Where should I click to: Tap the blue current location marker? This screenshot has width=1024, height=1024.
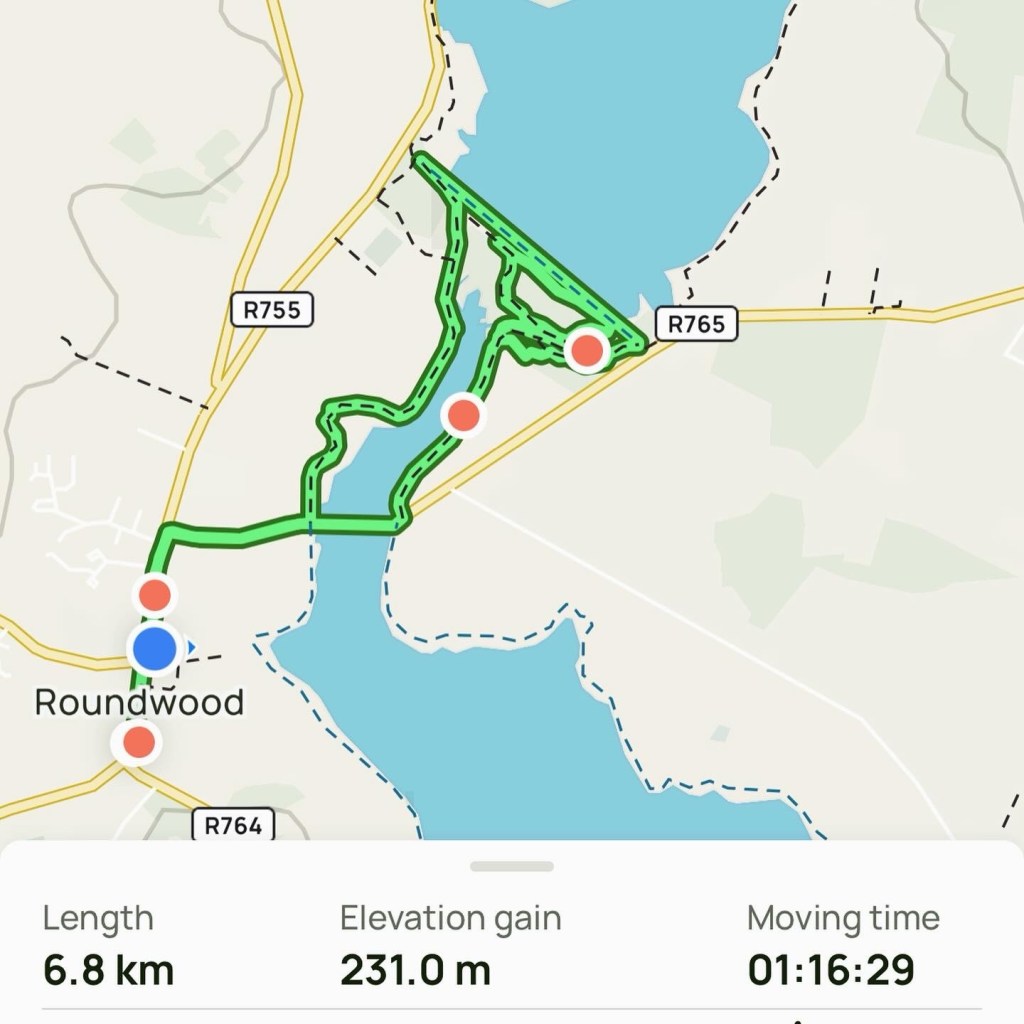(155, 649)
